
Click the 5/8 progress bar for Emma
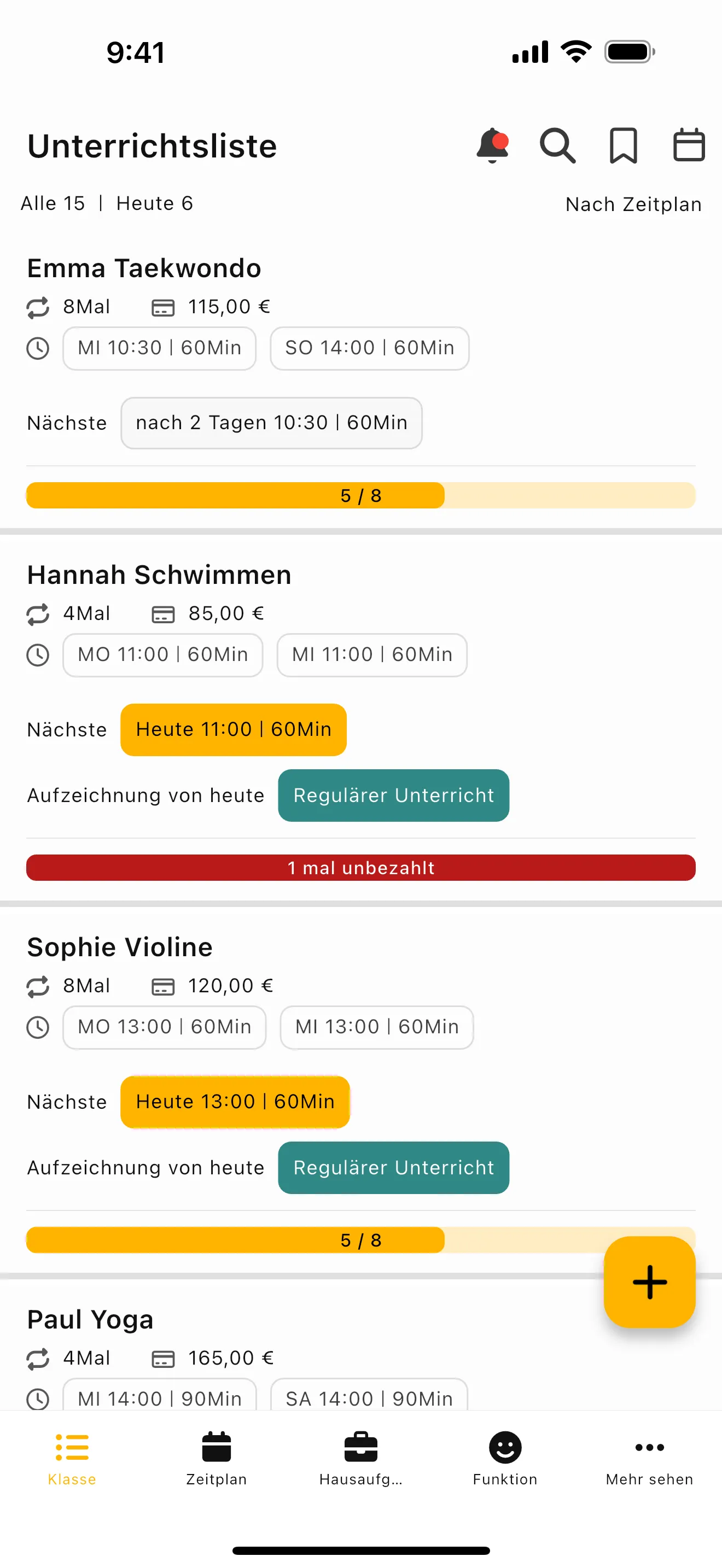[361, 495]
